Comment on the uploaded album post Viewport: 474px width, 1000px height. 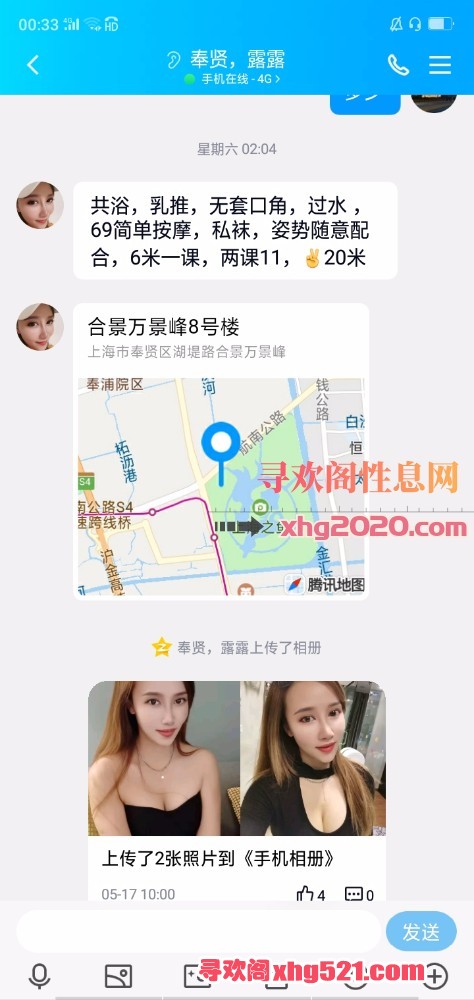[359, 894]
